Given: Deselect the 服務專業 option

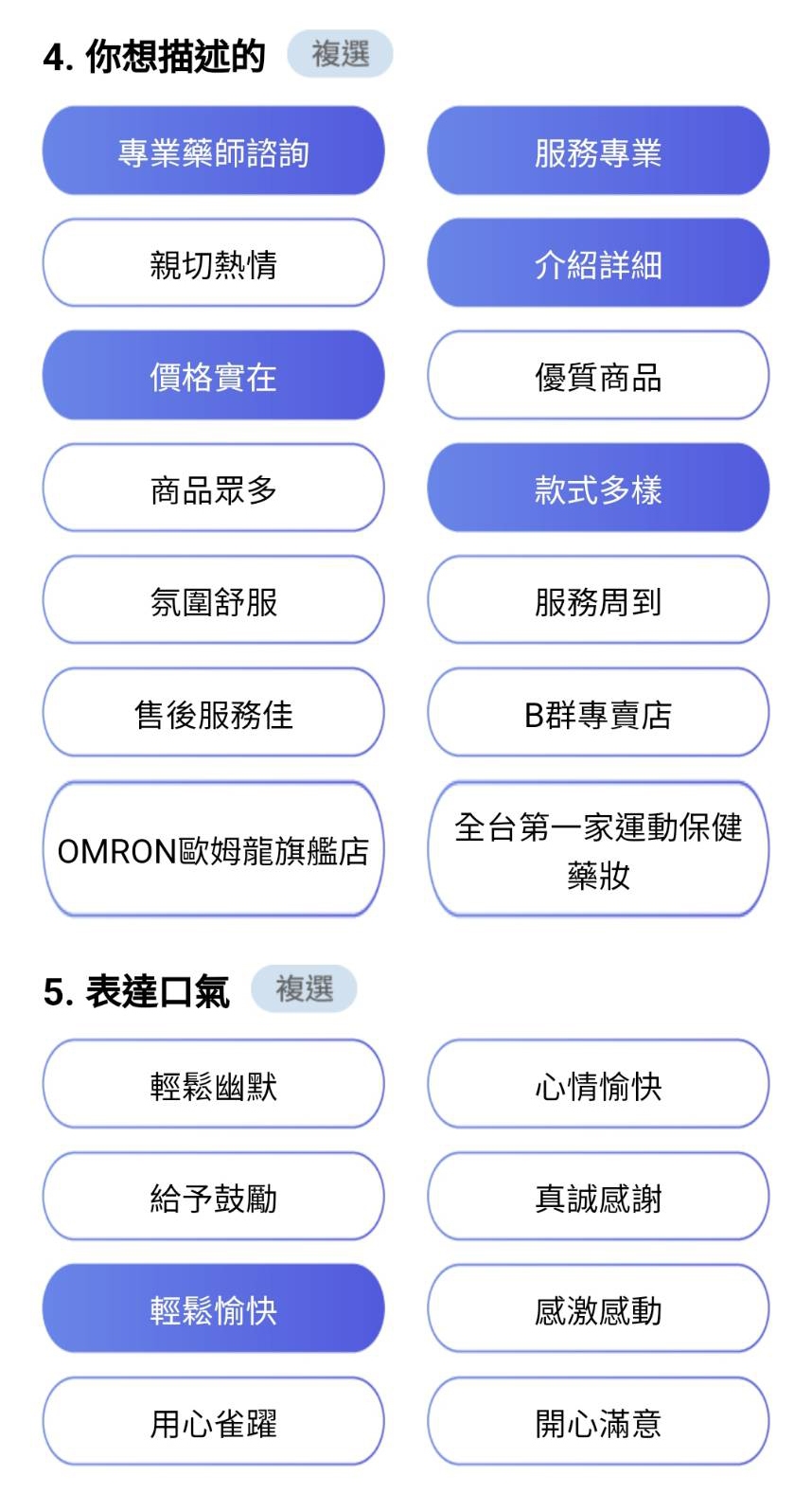Looking at the screenshot, I should (x=598, y=151).
